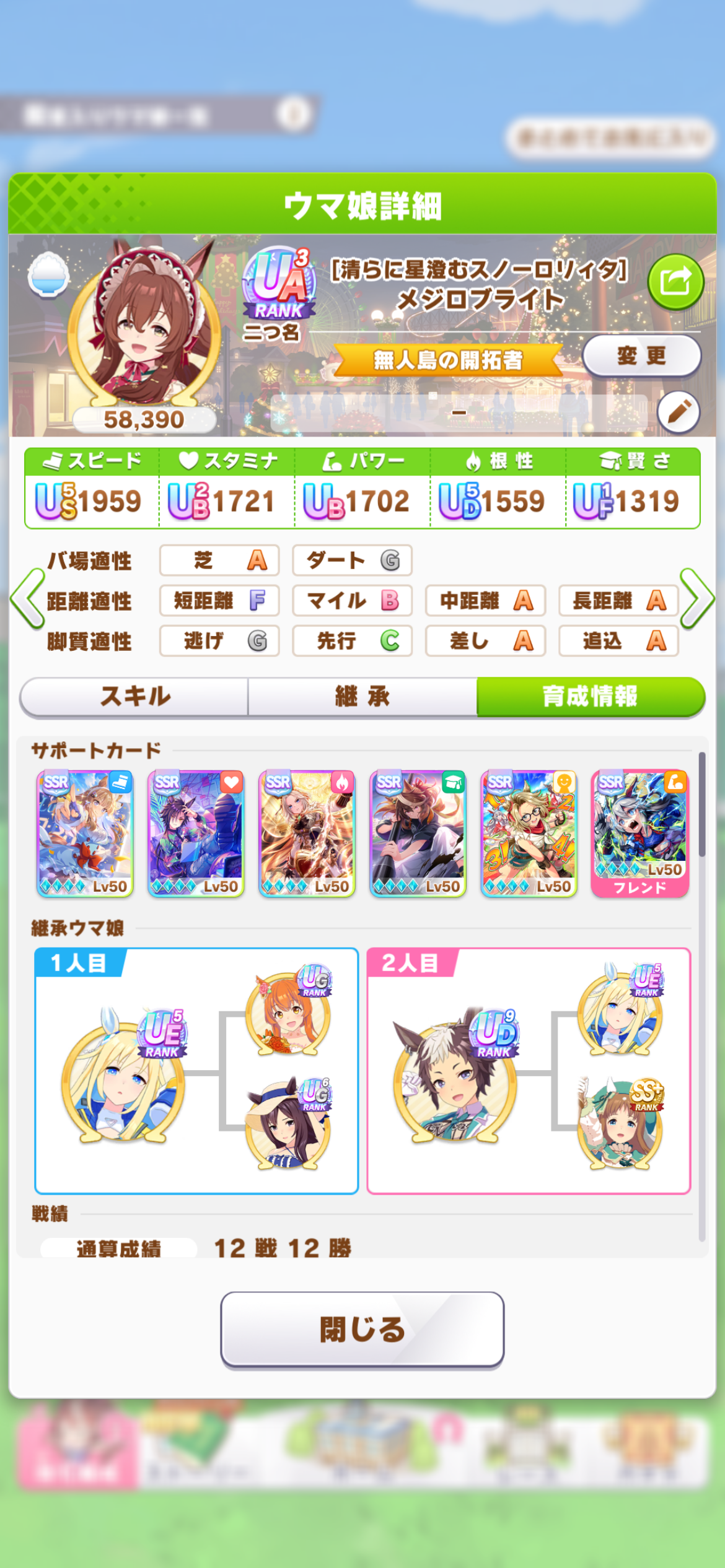This screenshot has width=725, height=1568.
Task: Switch to the 継承 tab
Action: pos(362,697)
